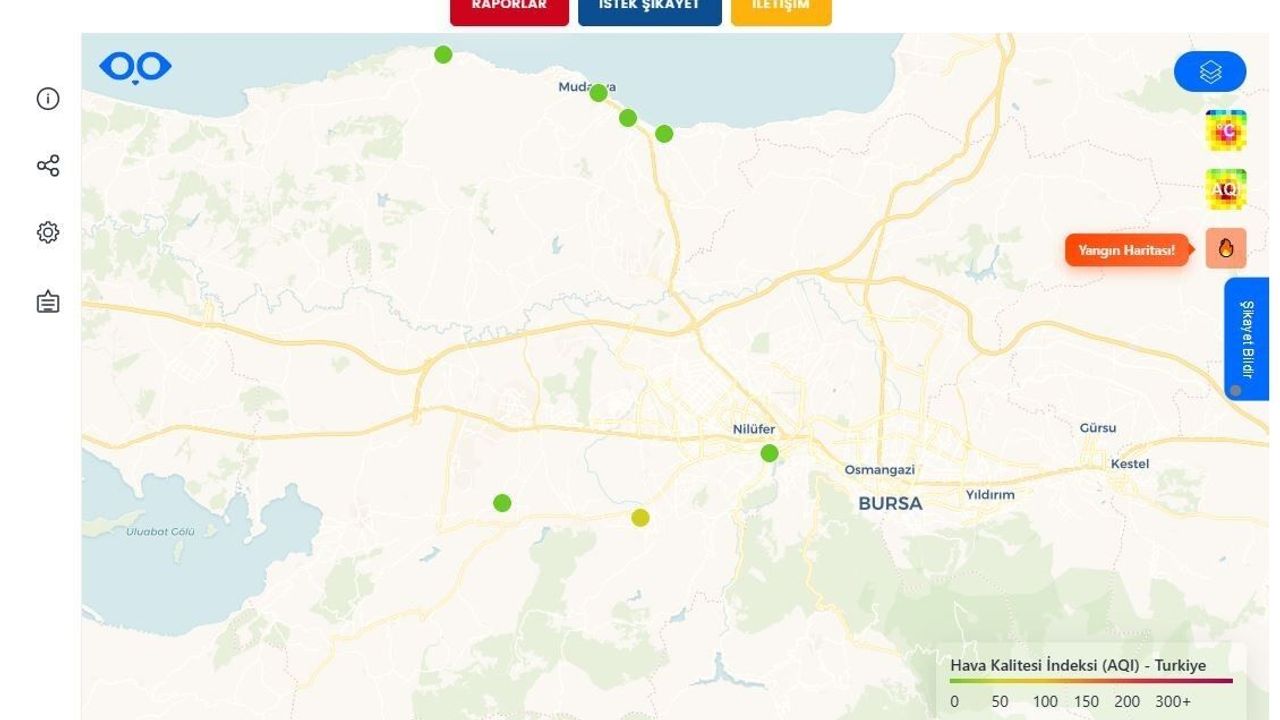Open the Şikayet Bildir side tab
The height and width of the screenshot is (720, 1280).
point(1246,338)
